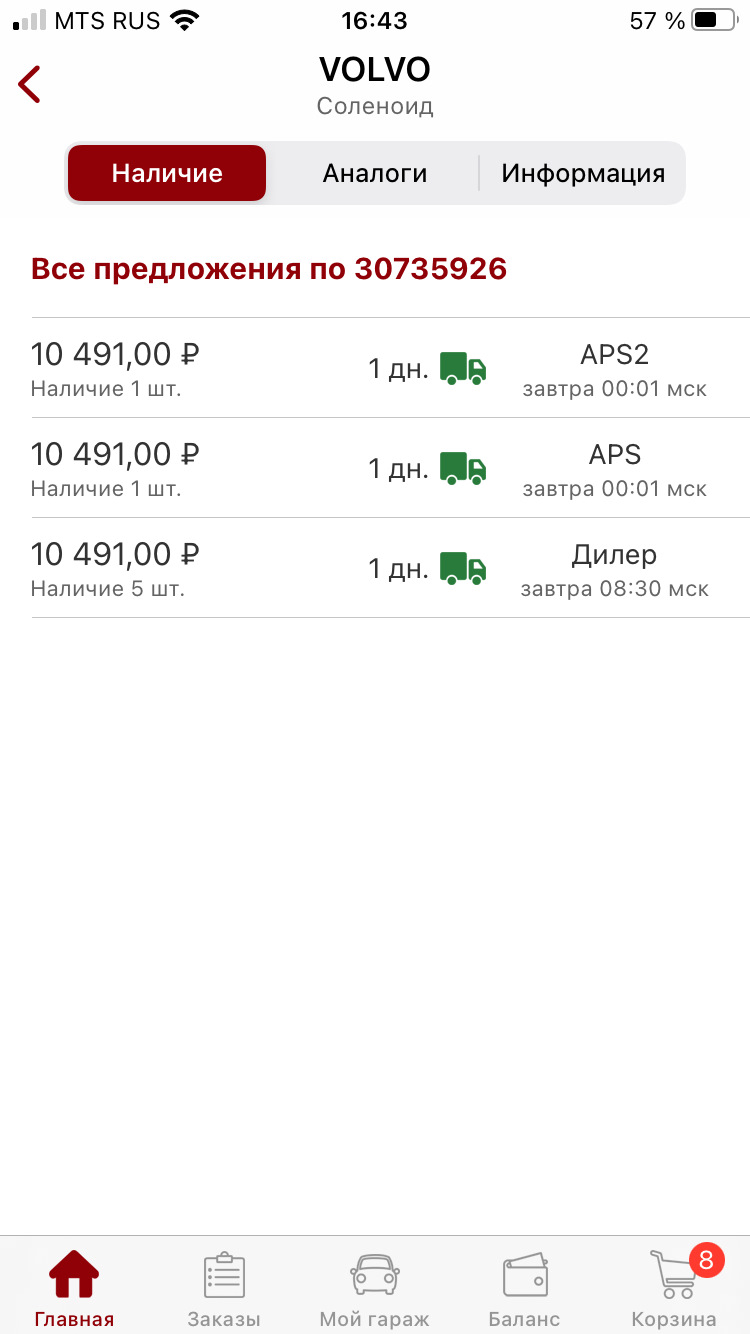The image size is (750, 1334).
Task: Select the Дилер offer row
Action: pyautogui.click(x=390, y=568)
